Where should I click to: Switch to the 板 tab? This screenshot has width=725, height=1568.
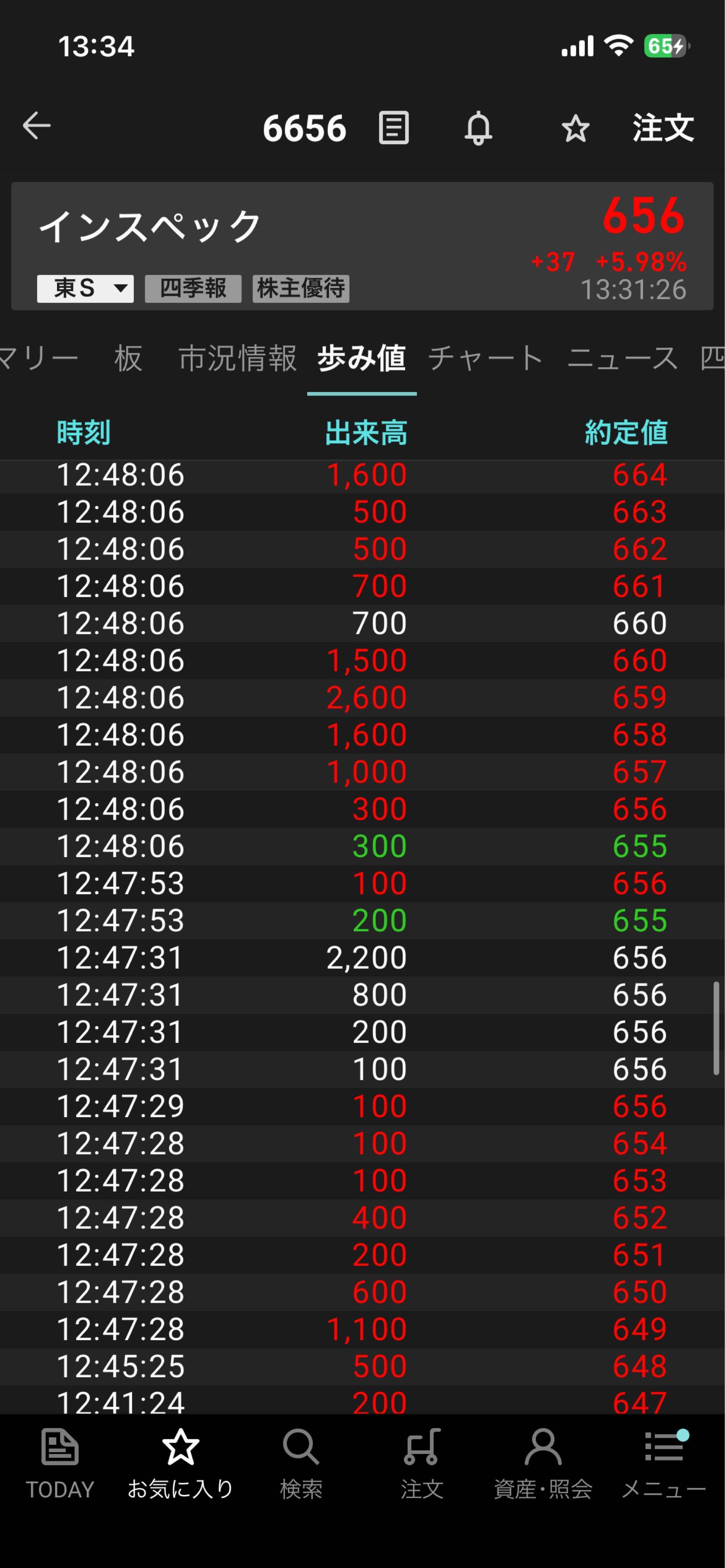coord(129,358)
